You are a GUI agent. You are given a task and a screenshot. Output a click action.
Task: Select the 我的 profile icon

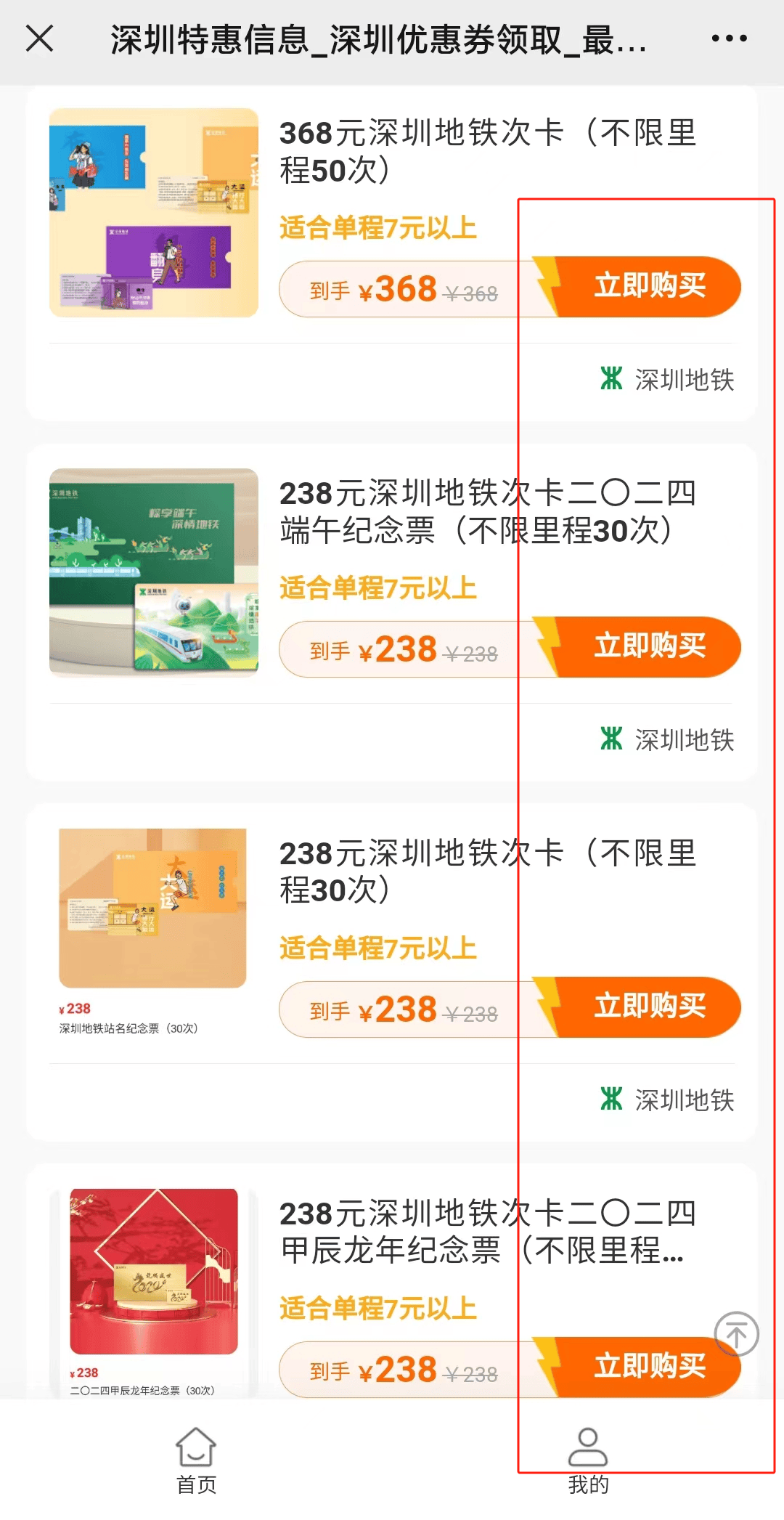tap(588, 1450)
